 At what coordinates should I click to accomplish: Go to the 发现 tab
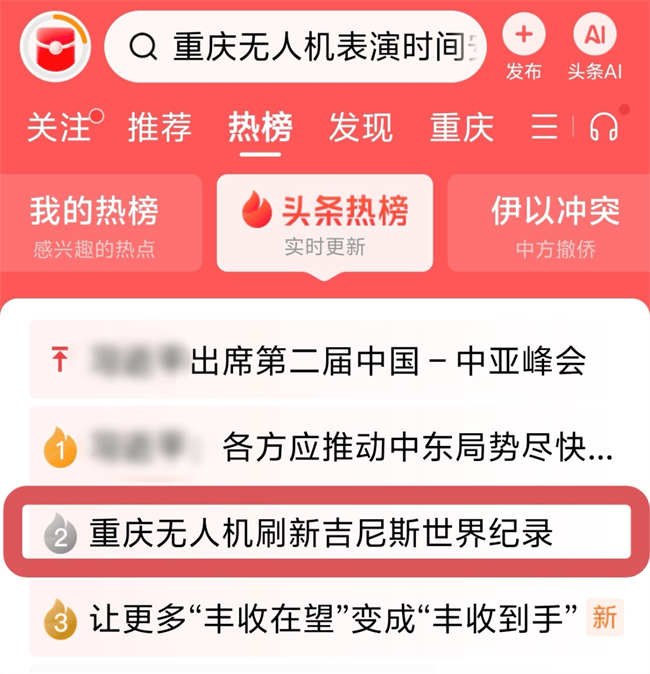[x=361, y=128]
